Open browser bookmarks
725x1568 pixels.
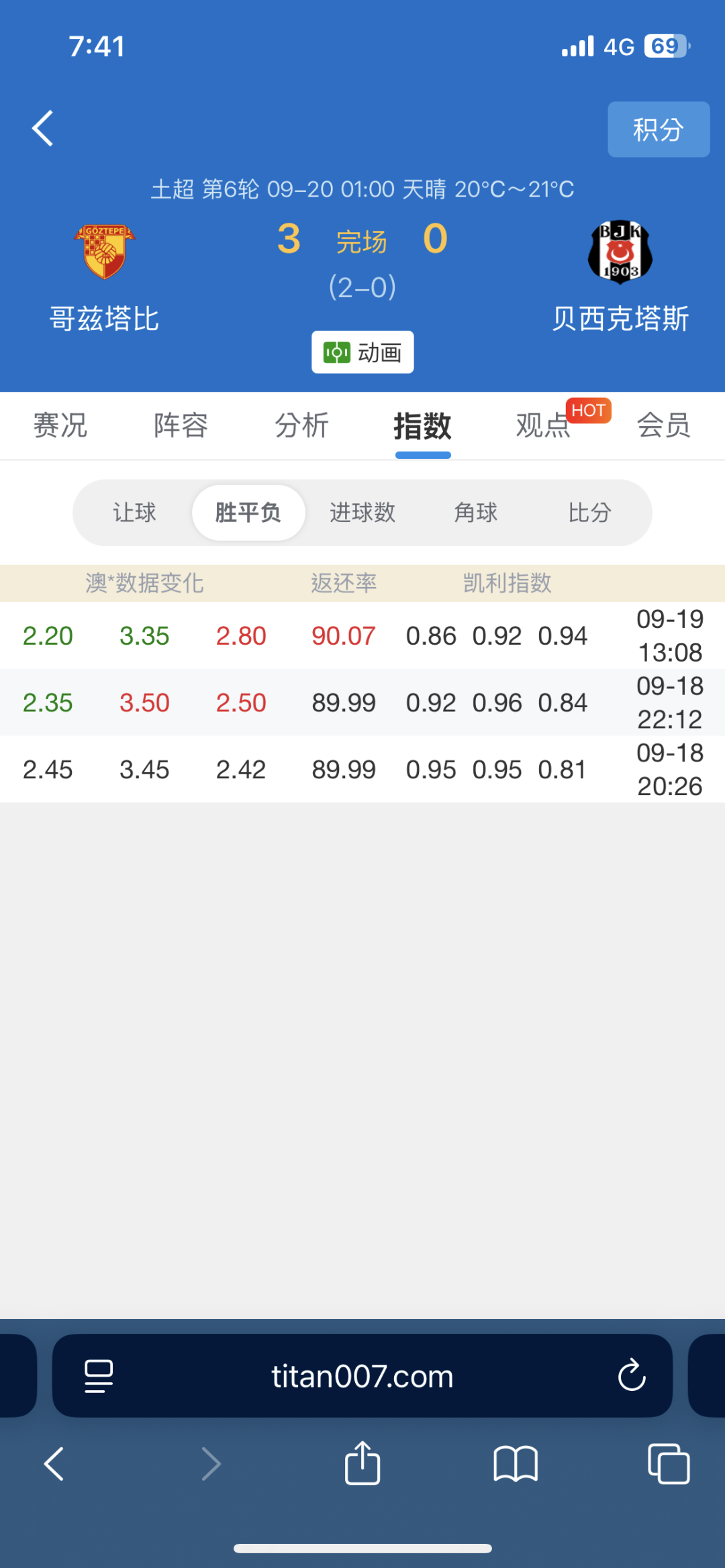[x=515, y=1464]
